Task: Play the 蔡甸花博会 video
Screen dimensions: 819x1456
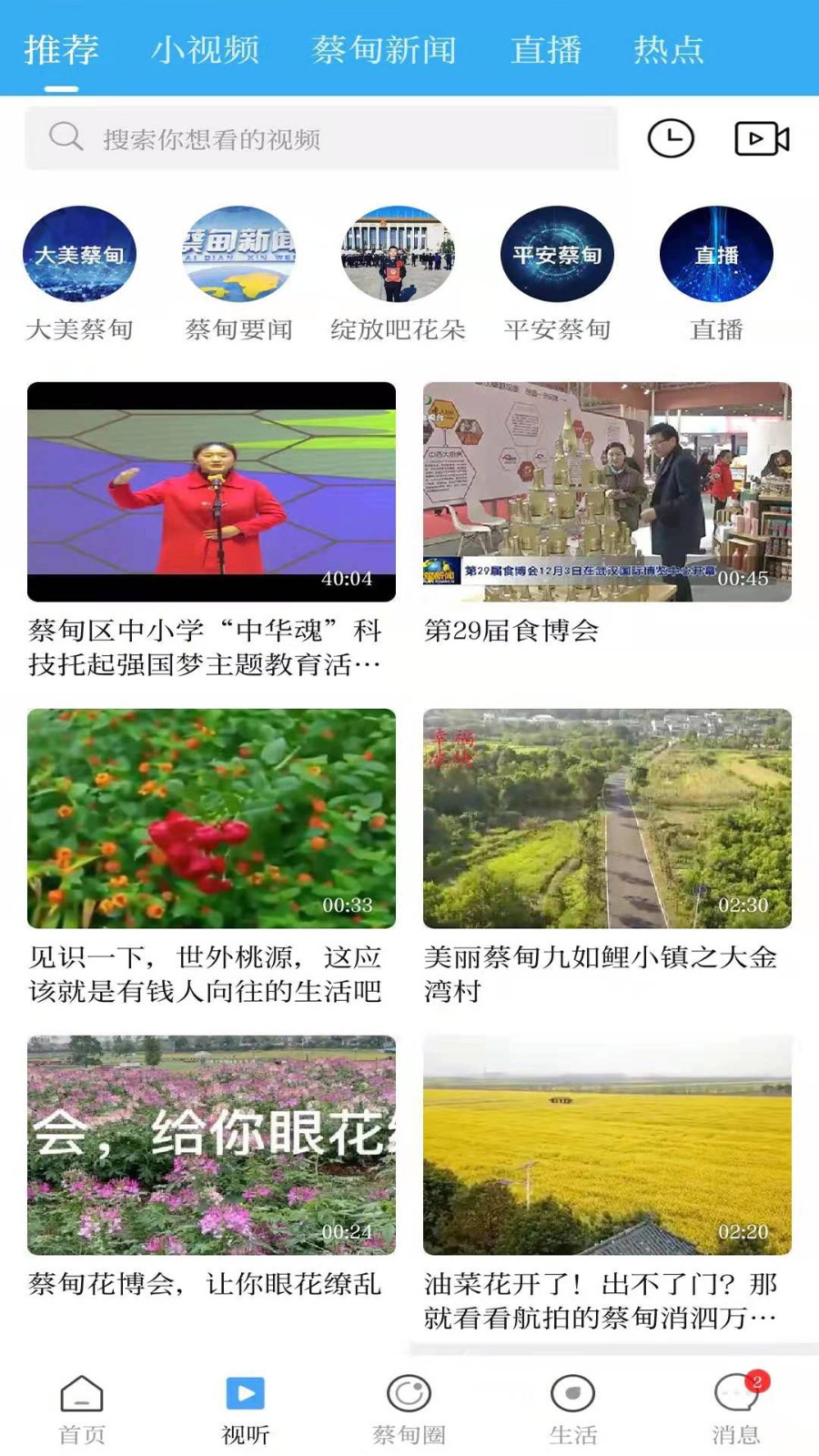Action: [x=211, y=1145]
